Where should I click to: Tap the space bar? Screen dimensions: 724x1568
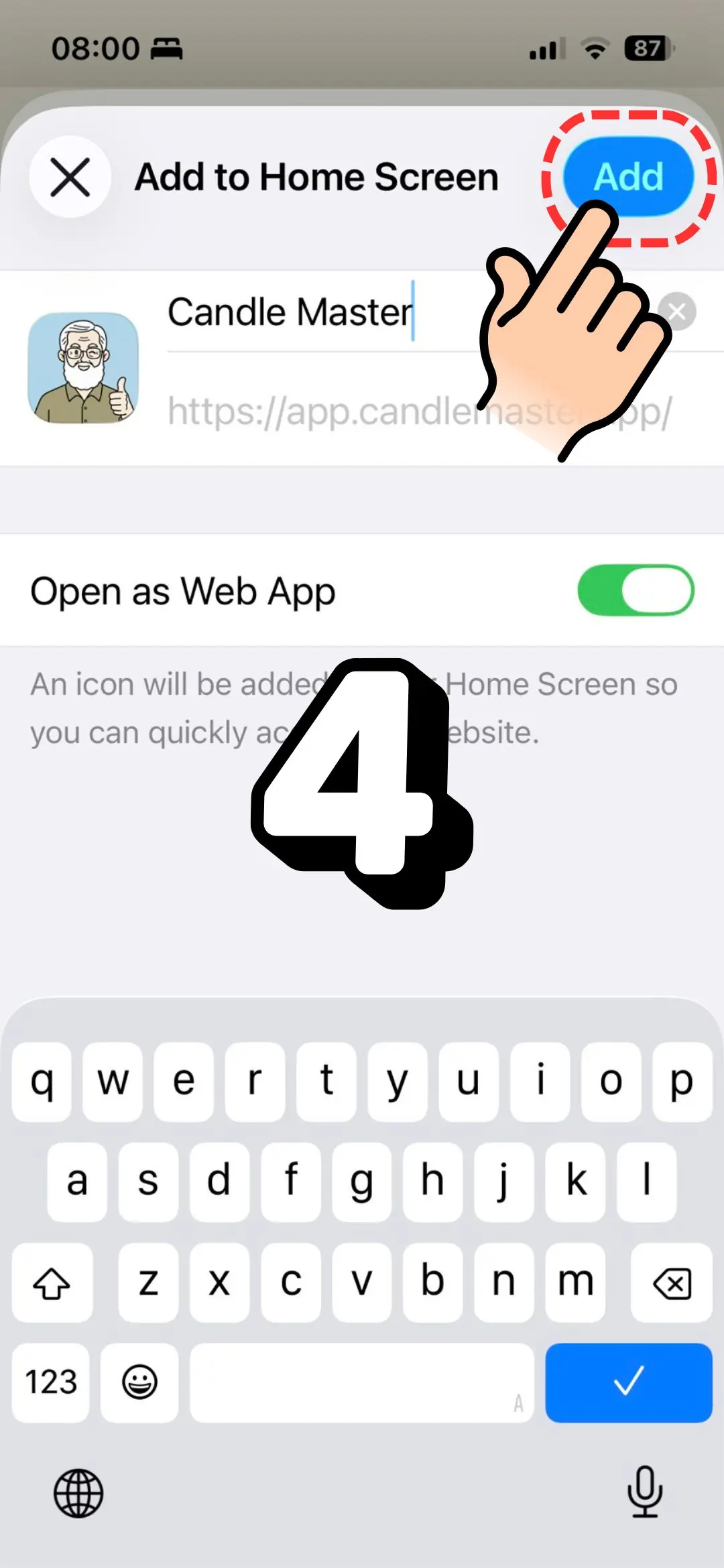(x=361, y=1382)
